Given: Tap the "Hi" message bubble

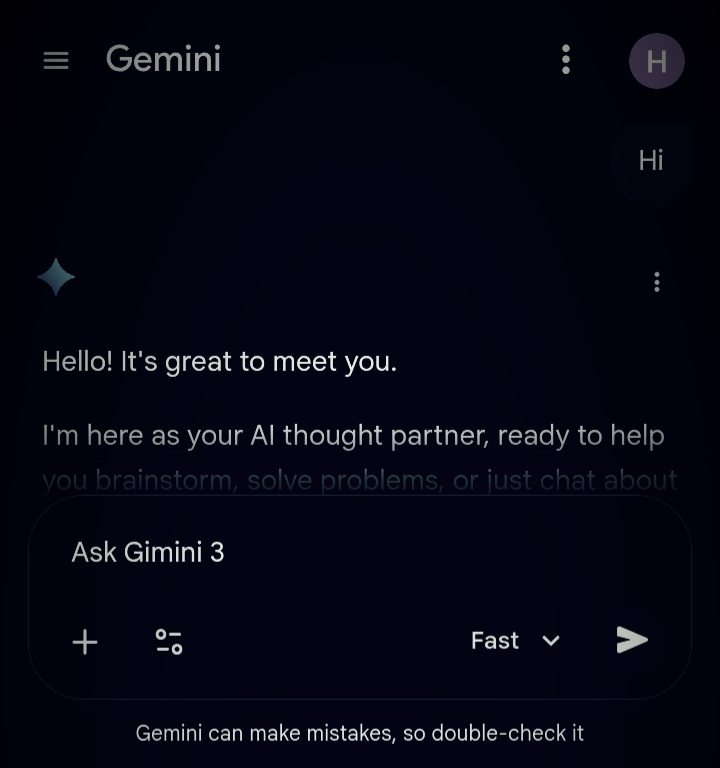Looking at the screenshot, I should 651,161.
